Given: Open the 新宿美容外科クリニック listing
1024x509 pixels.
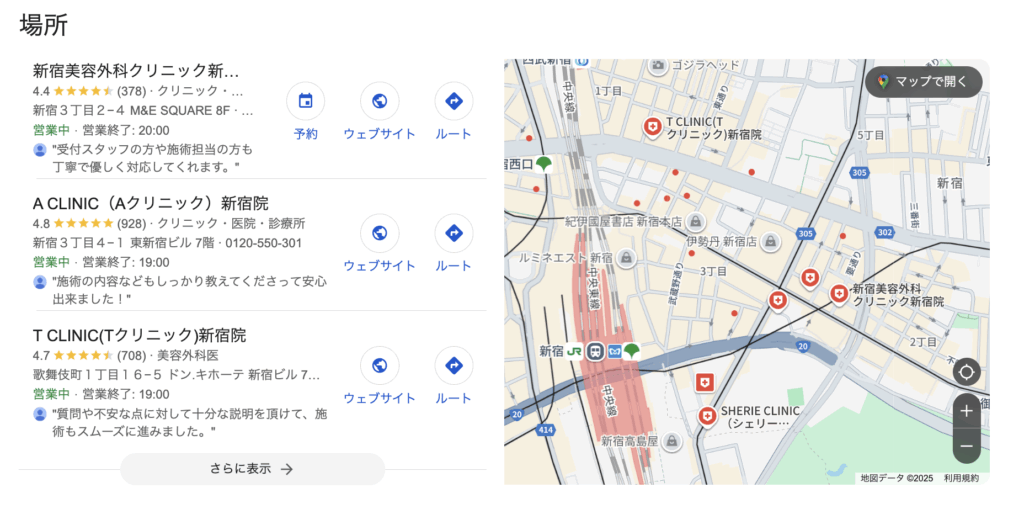Looking at the screenshot, I should click(136, 71).
